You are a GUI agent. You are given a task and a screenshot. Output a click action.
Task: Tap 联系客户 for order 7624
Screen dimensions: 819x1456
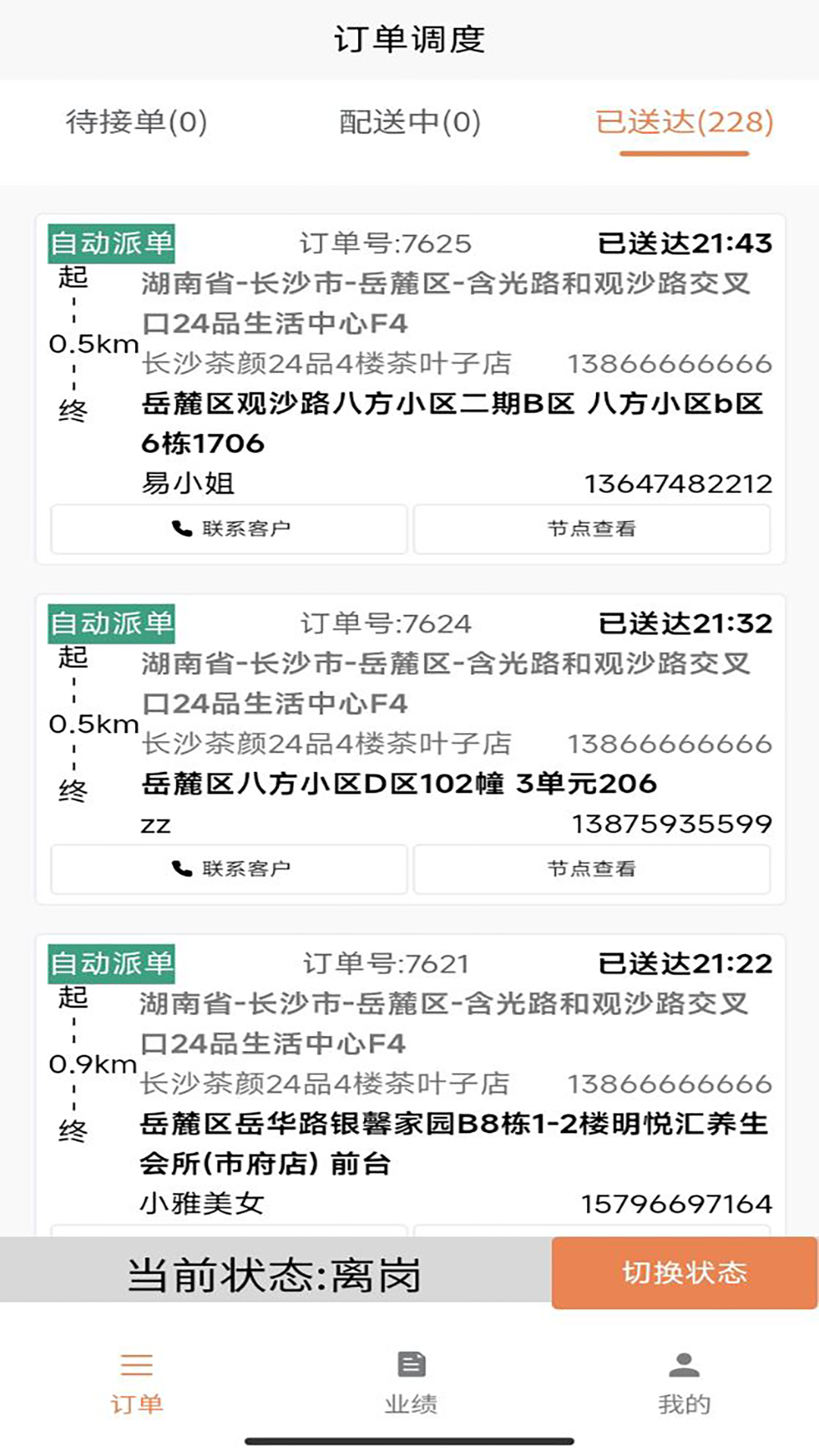pyautogui.click(x=229, y=869)
